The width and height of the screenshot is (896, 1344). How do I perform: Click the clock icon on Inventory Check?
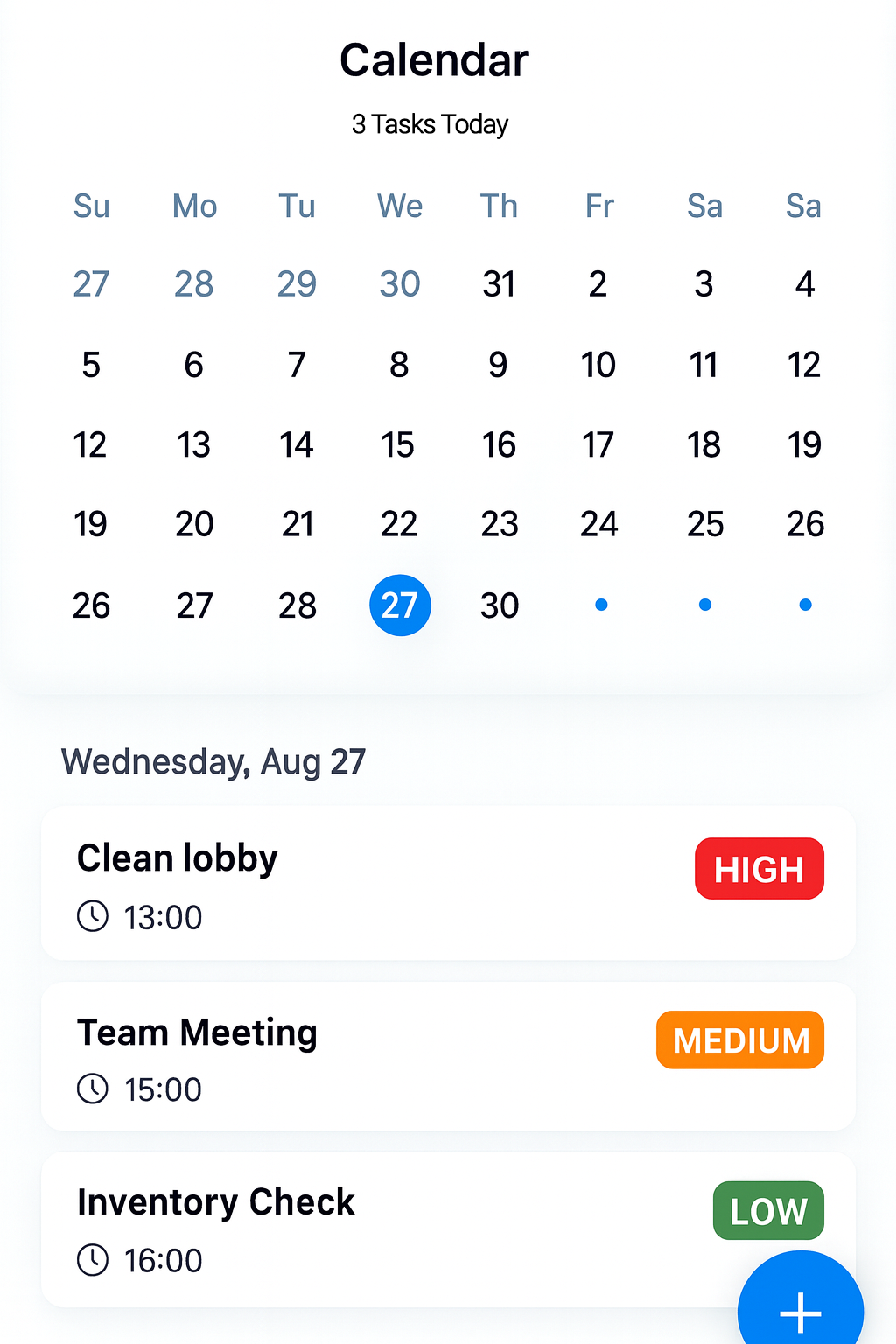point(93,1260)
